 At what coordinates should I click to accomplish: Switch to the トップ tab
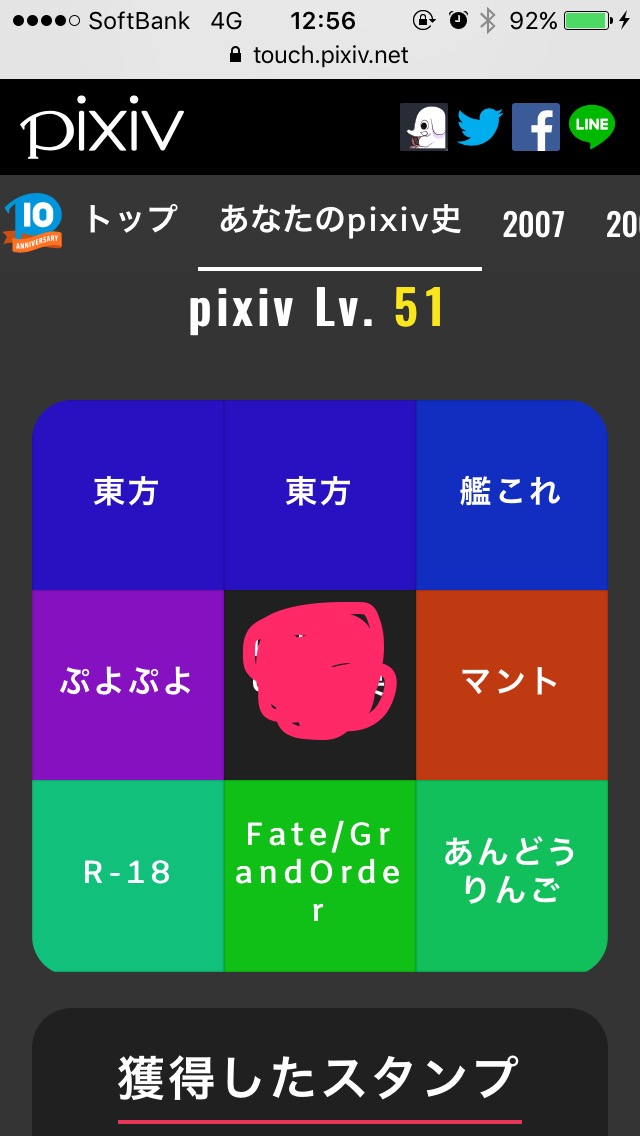[x=131, y=219]
